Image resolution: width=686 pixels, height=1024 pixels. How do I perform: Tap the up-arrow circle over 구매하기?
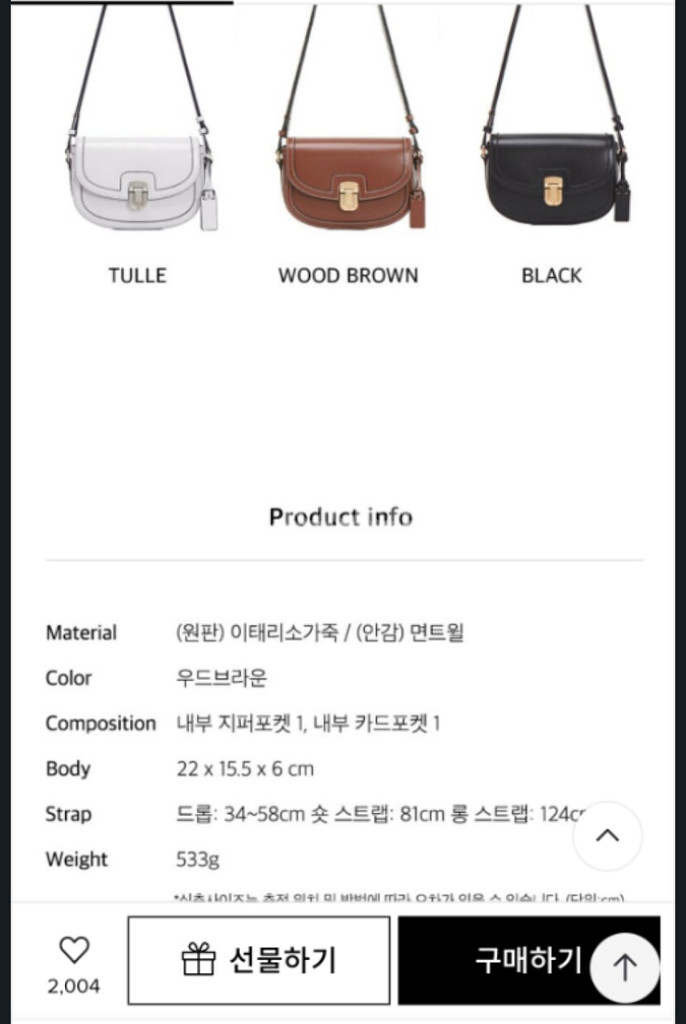625,967
